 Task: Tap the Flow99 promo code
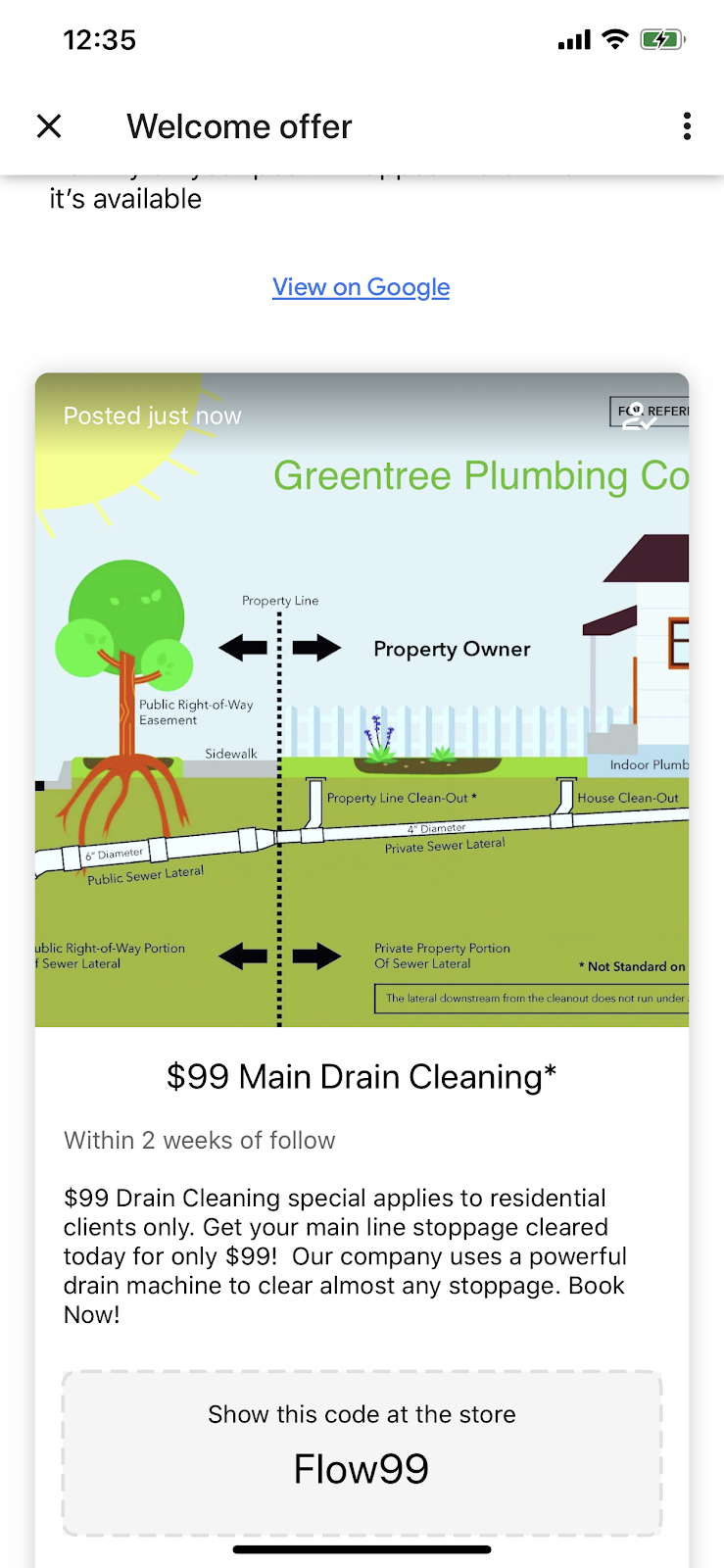pyautogui.click(x=361, y=1470)
